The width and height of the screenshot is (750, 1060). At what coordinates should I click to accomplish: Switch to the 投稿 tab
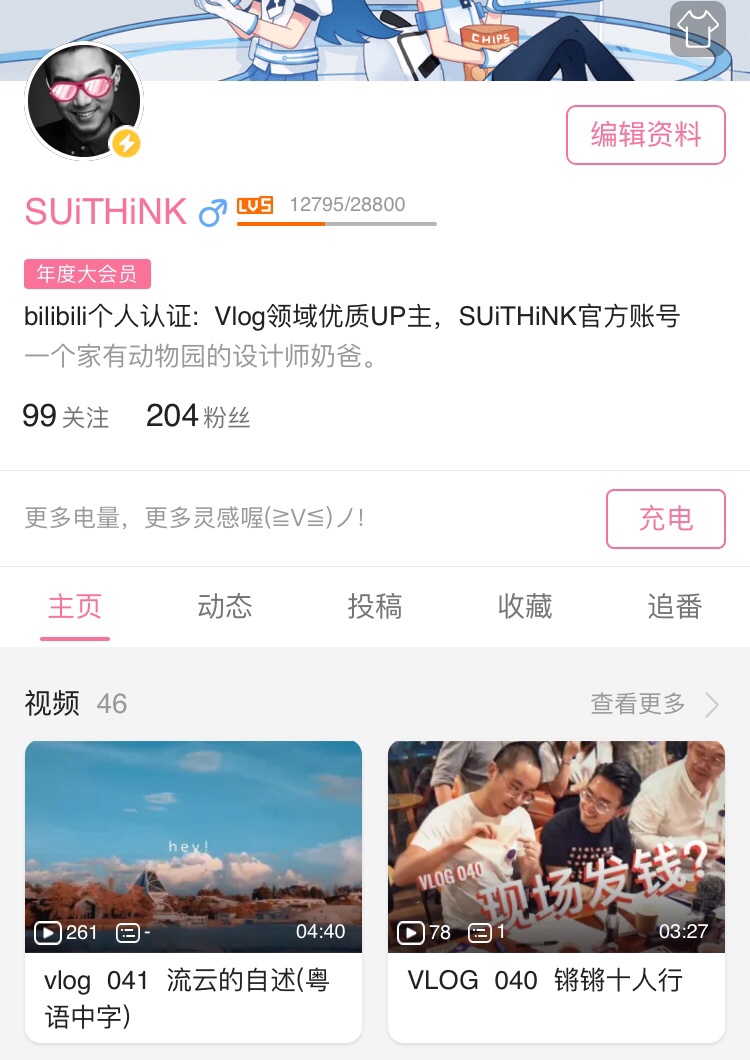tap(375, 607)
